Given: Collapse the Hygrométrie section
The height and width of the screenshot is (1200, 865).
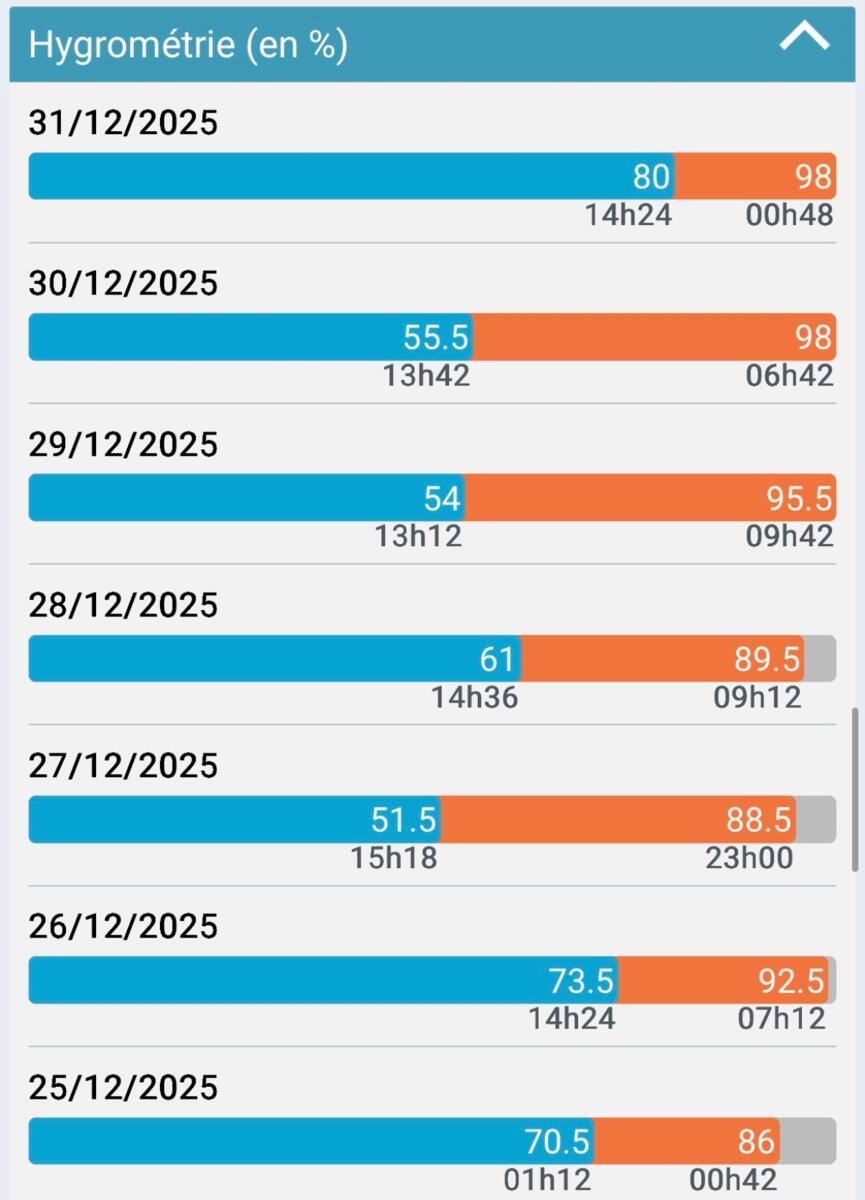Looking at the screenshot, I should [x=804, y=40].
